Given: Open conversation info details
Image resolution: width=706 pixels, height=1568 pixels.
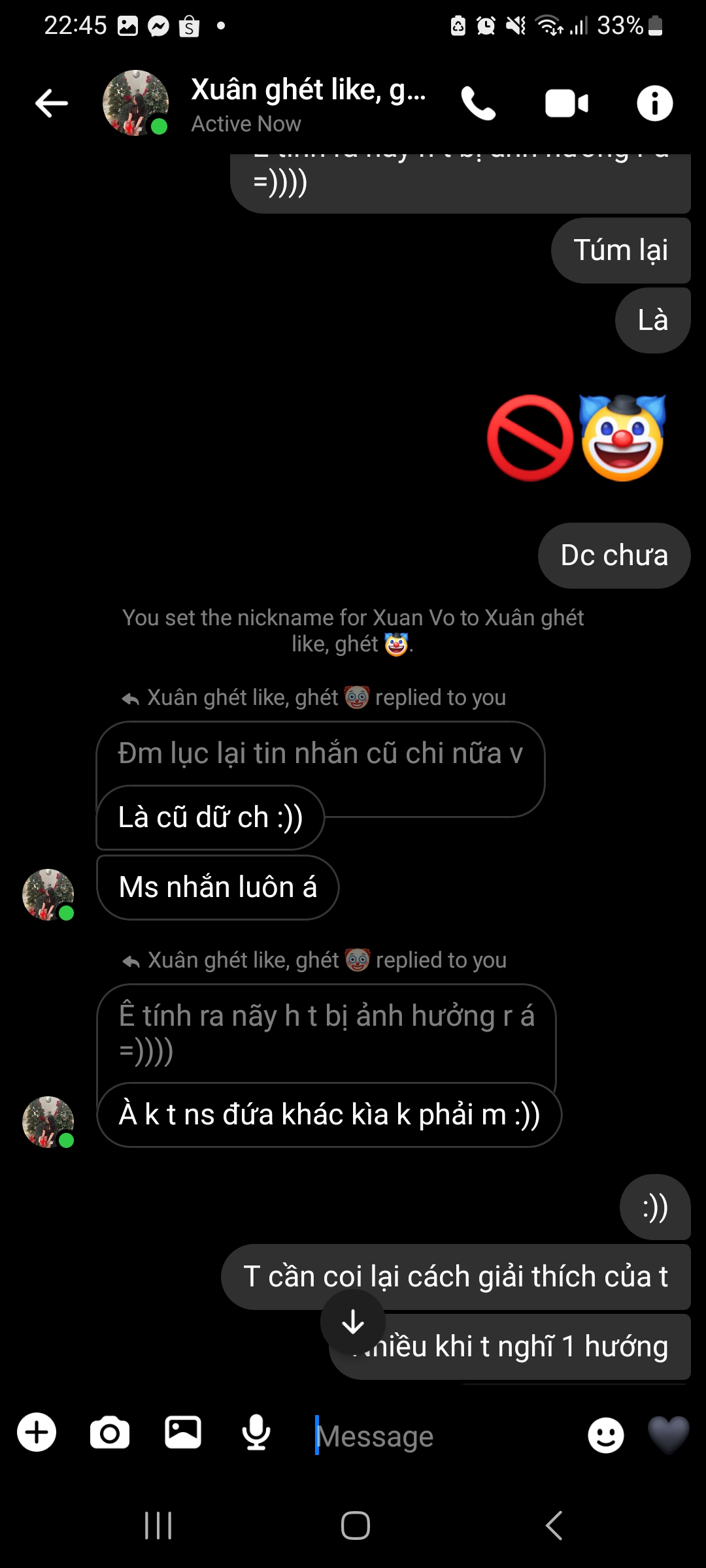Looking at the screenshot, I should click(x=654, y=103).
